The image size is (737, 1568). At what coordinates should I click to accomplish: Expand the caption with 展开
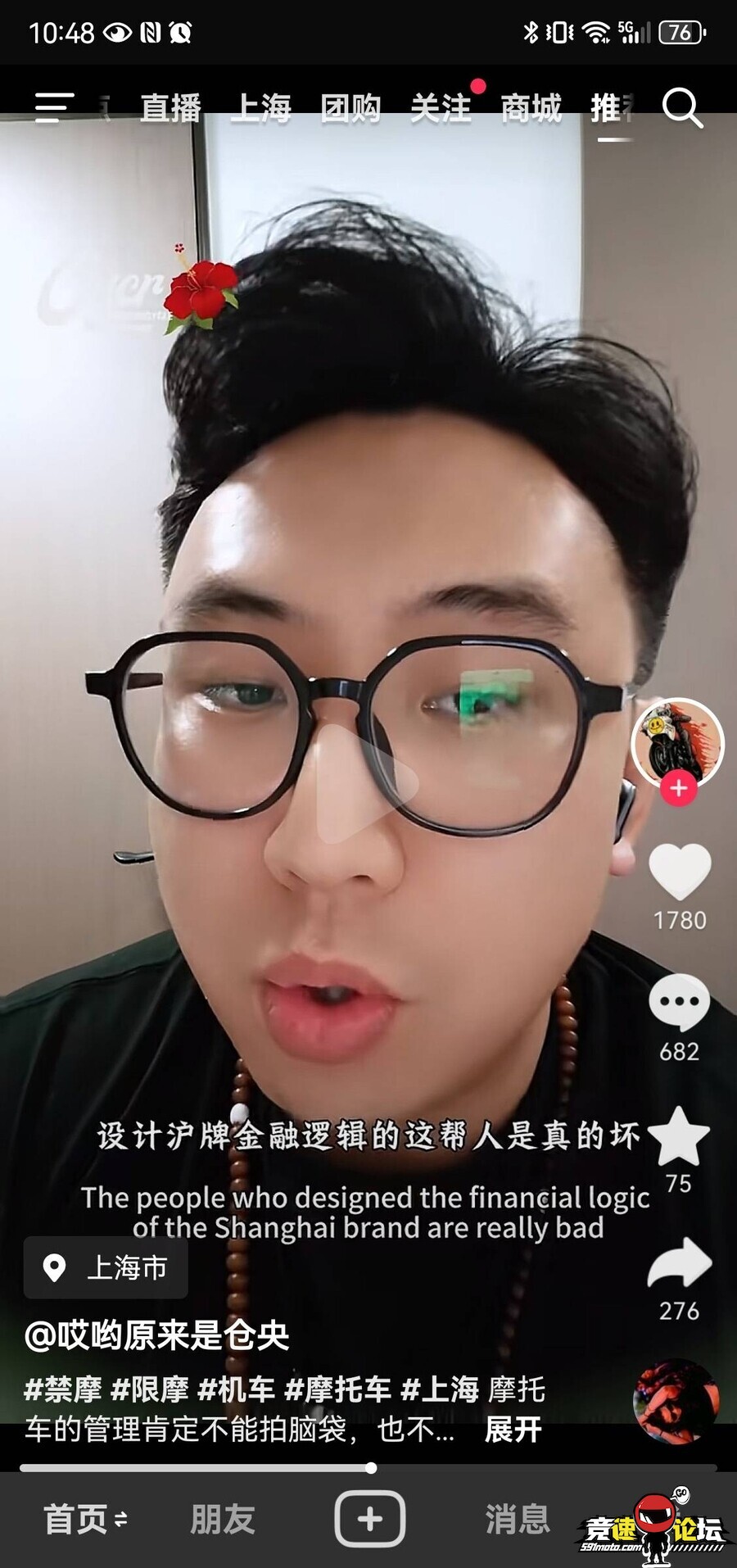coord(513,1430)
